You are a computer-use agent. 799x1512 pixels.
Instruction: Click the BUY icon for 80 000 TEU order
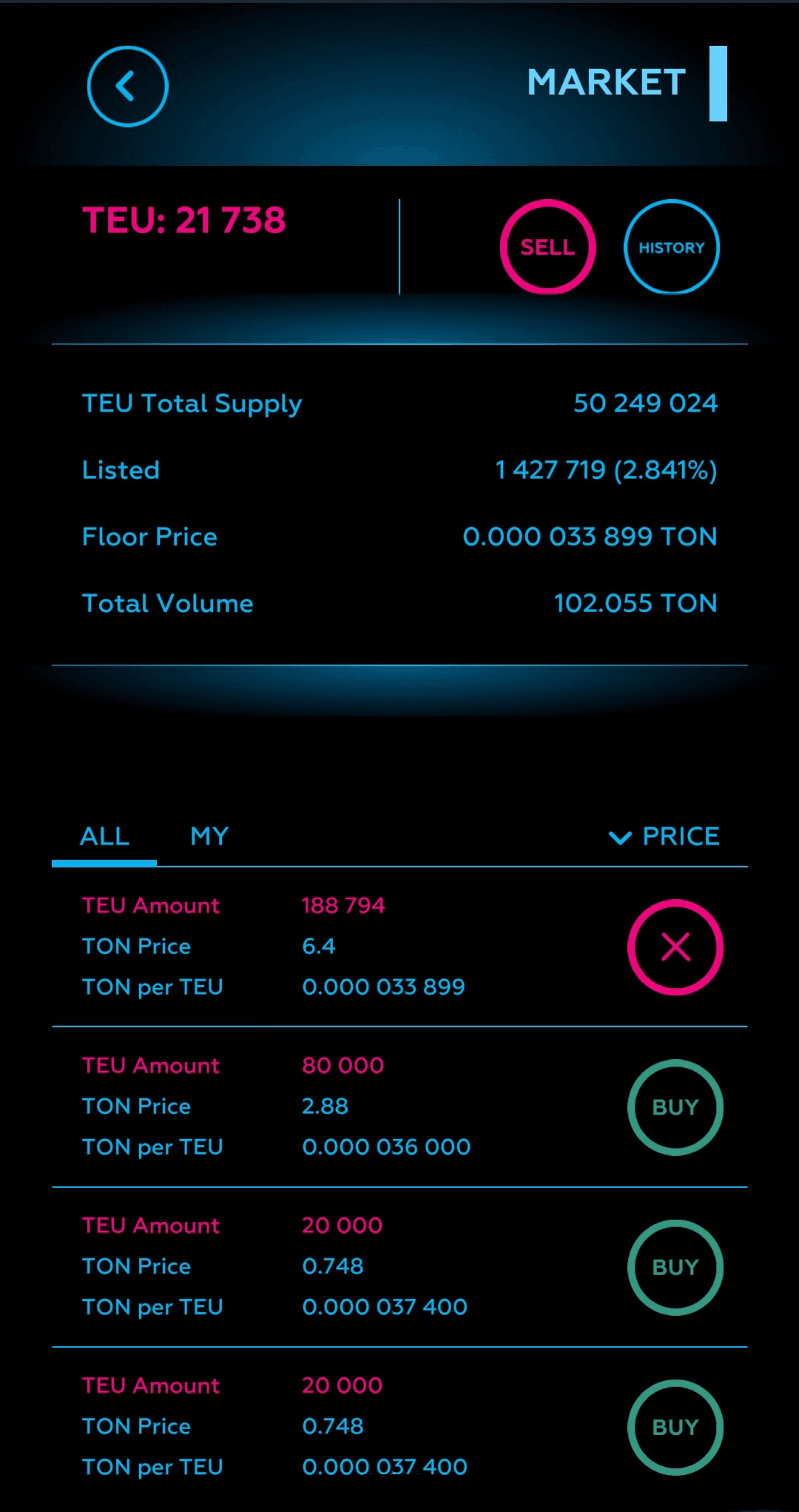click(x=675, y=1106)
